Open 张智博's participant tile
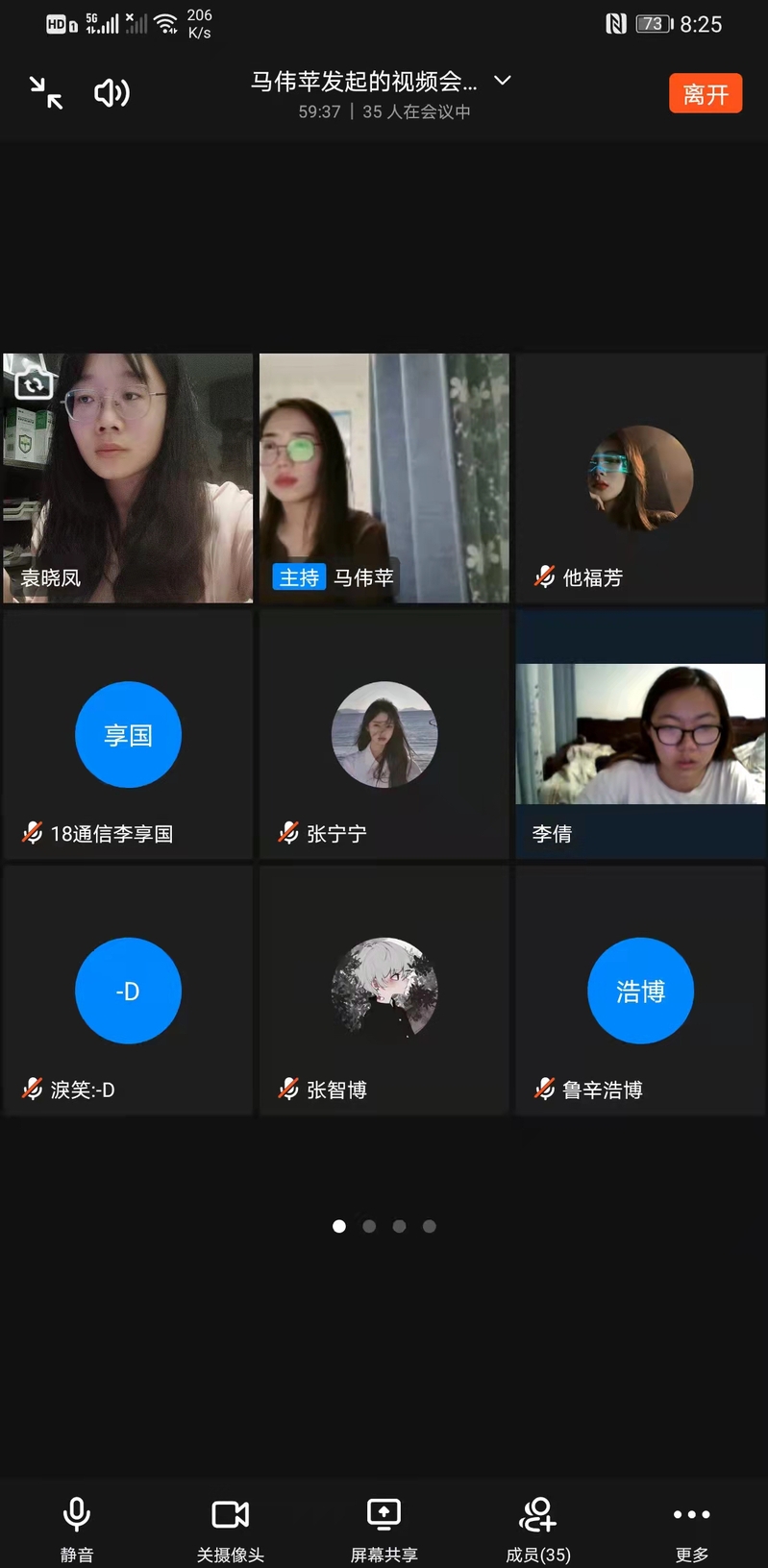768x1568 pixels. [384, 991]
